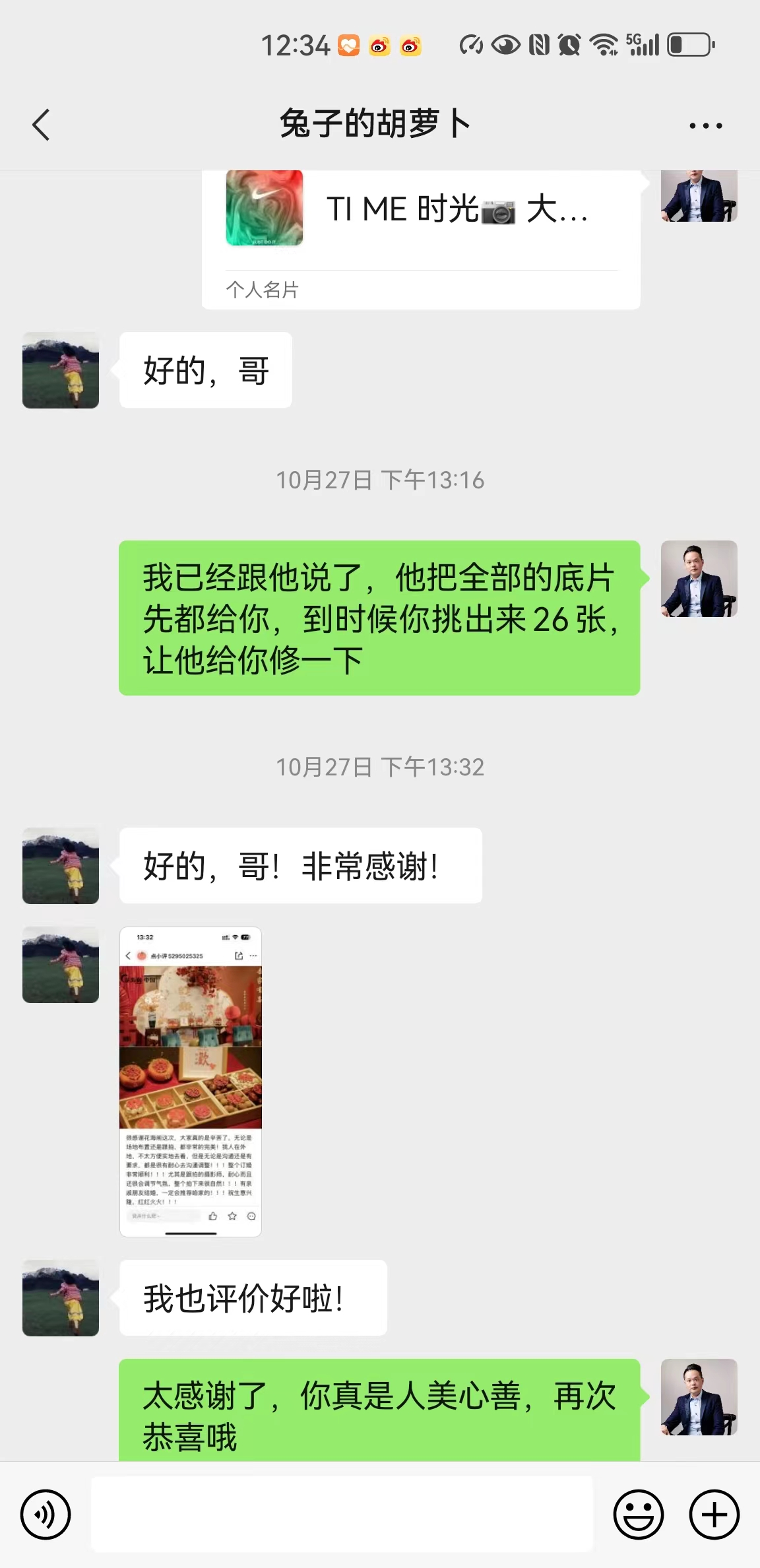Switch to voice message input
This screenshot has height=1568, width=760.
coord(46,1515)
